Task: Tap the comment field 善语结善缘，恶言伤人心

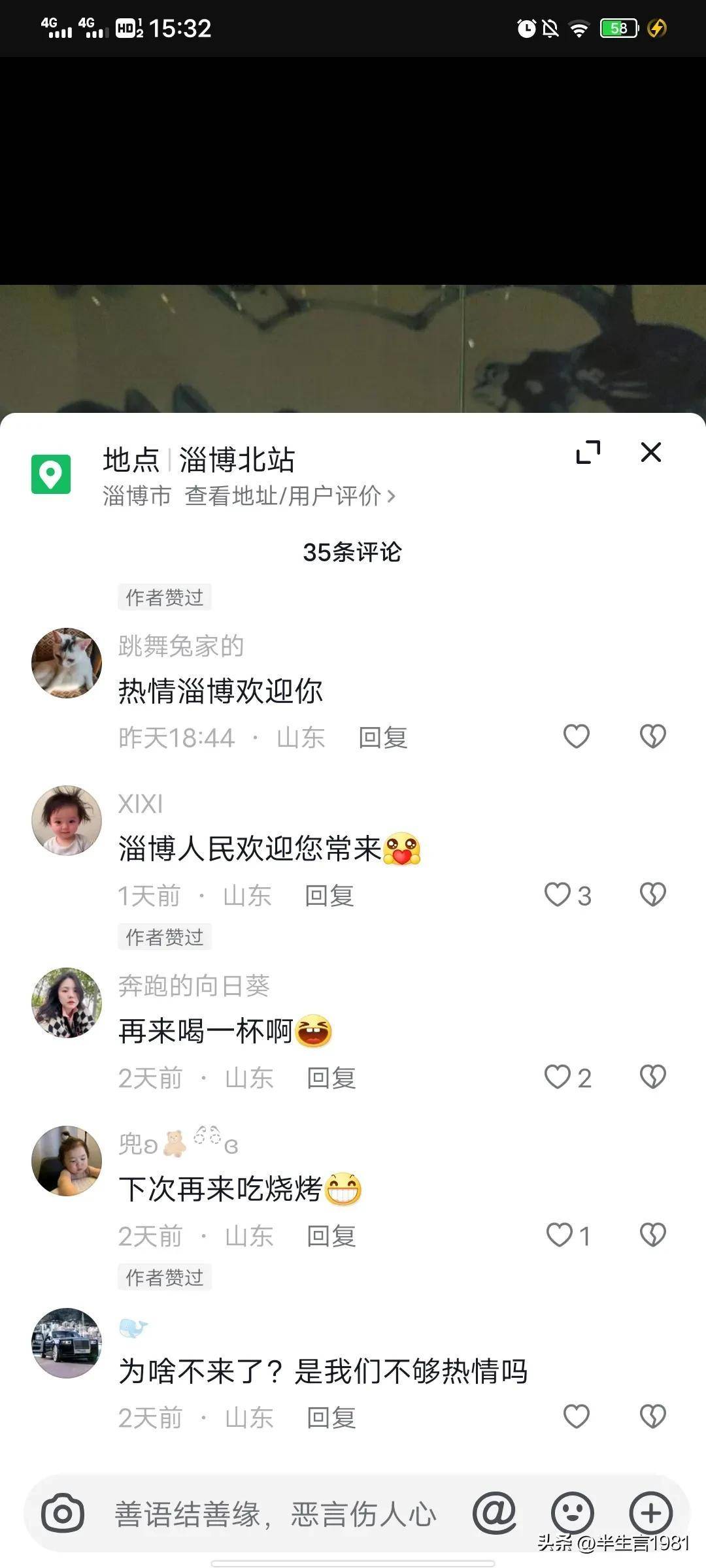Action: [275, 1514]
